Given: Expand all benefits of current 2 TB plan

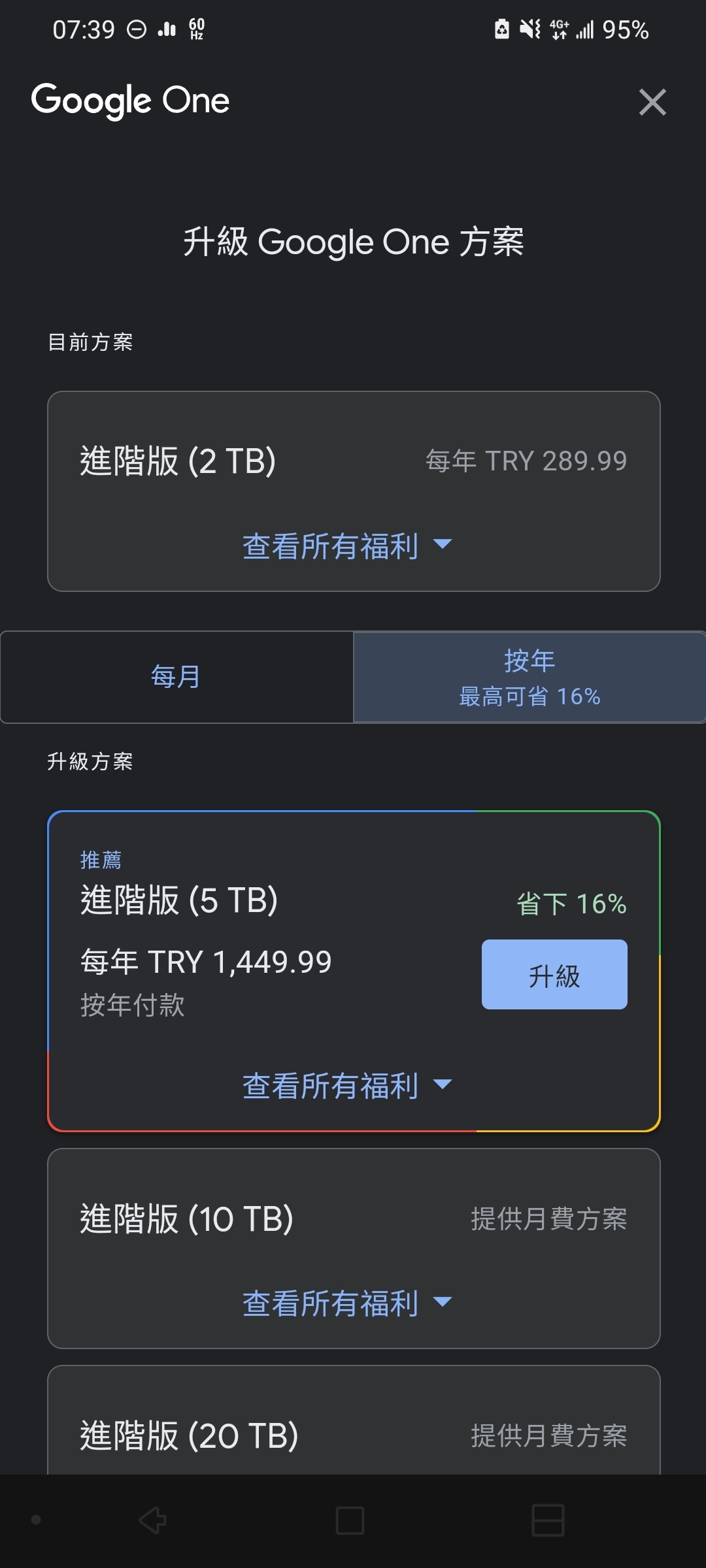Looking at the screenshot, I should tap(348, 546).
